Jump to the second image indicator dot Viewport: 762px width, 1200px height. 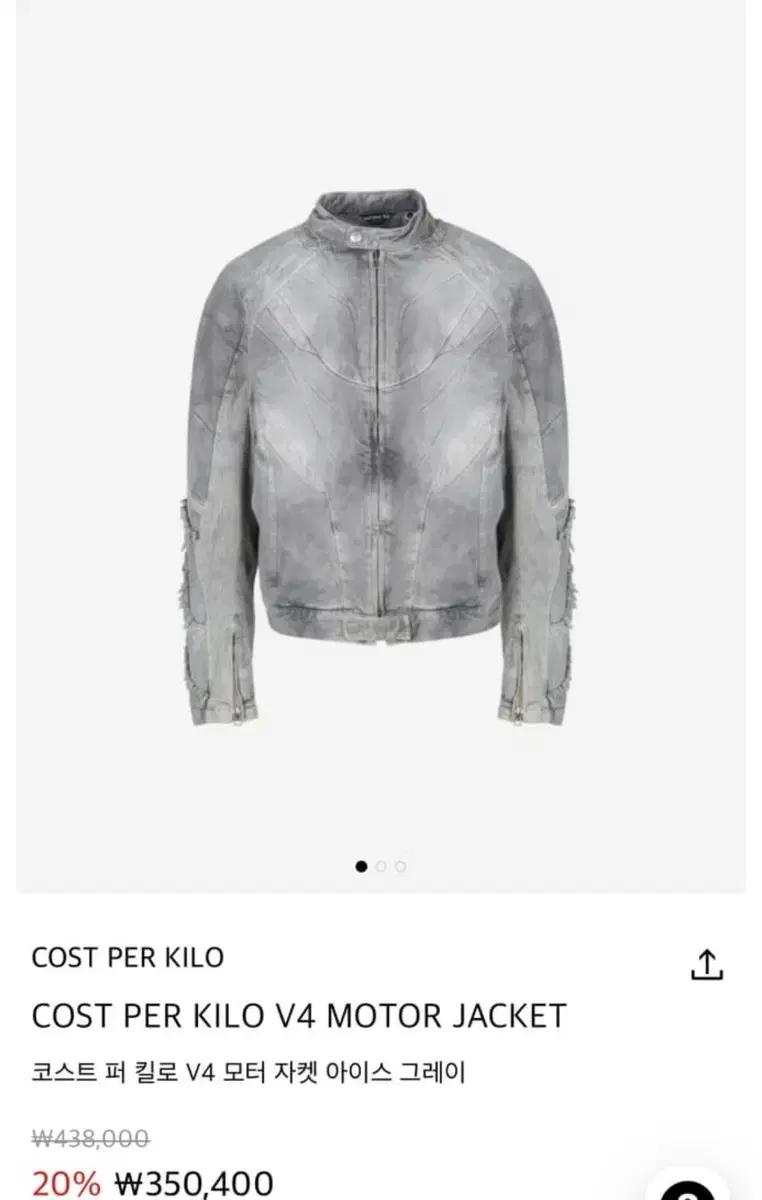coord(381,866)
